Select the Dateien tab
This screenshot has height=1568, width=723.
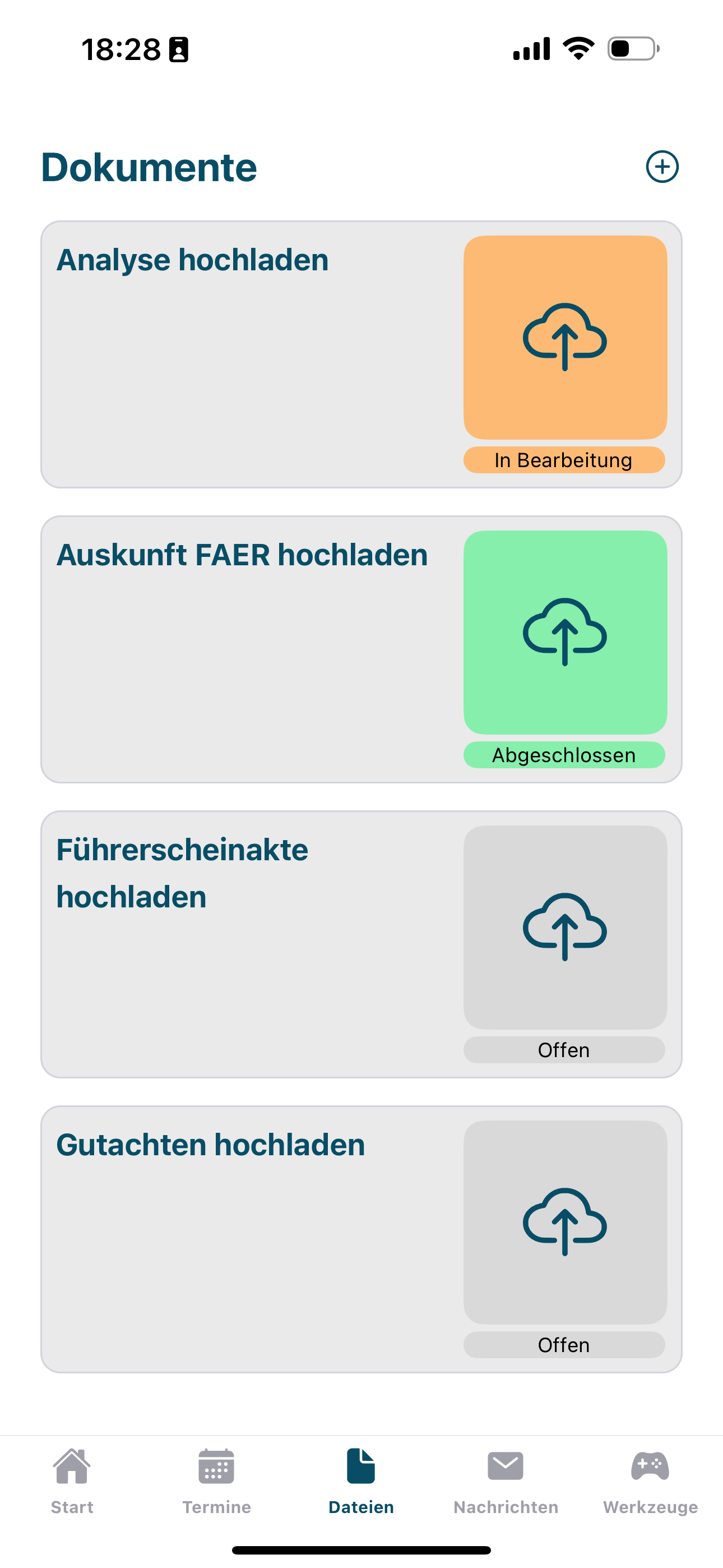point(361,1482)
